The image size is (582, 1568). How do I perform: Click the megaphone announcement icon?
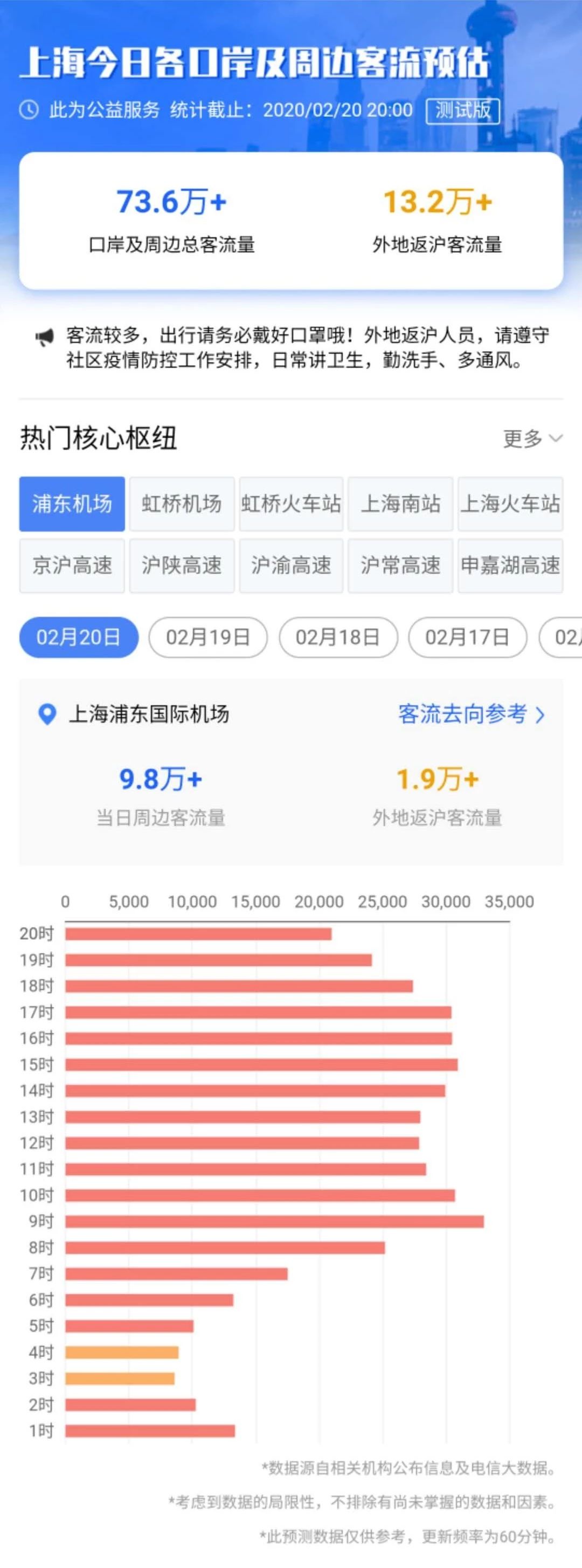(44, 335)
